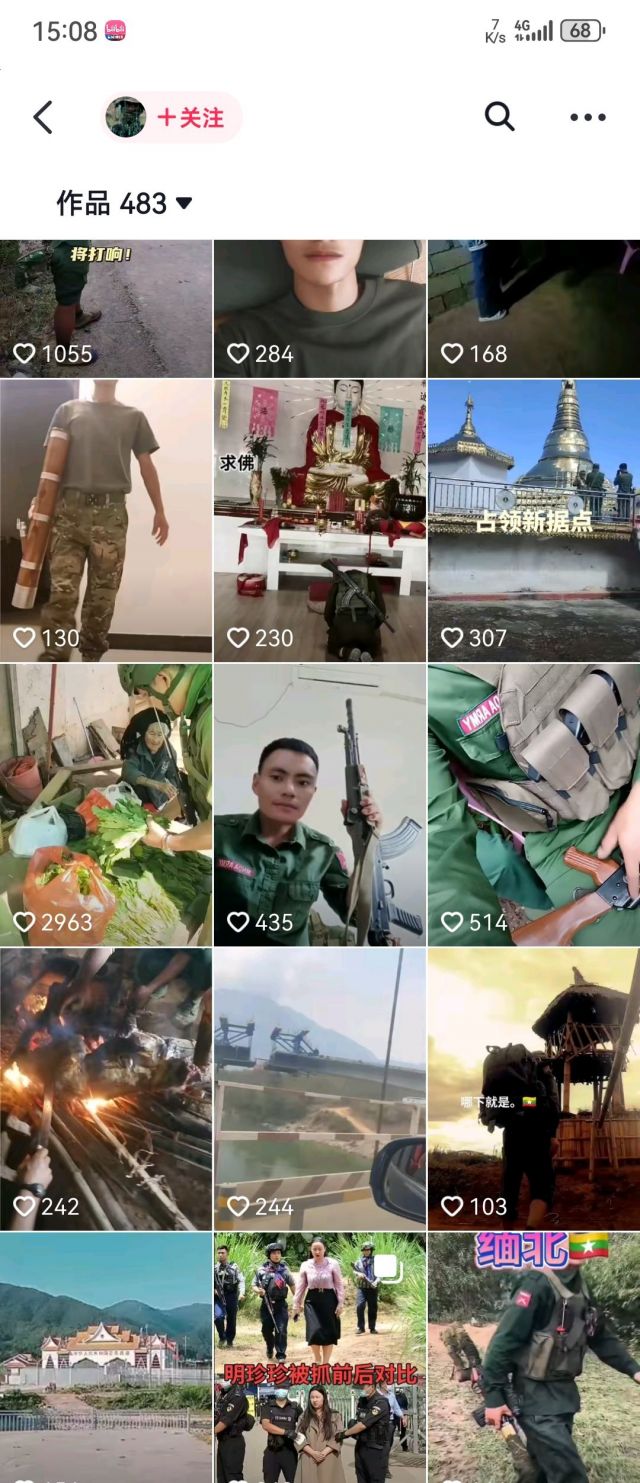Open the video with 1055 likes

click(105, 308)
